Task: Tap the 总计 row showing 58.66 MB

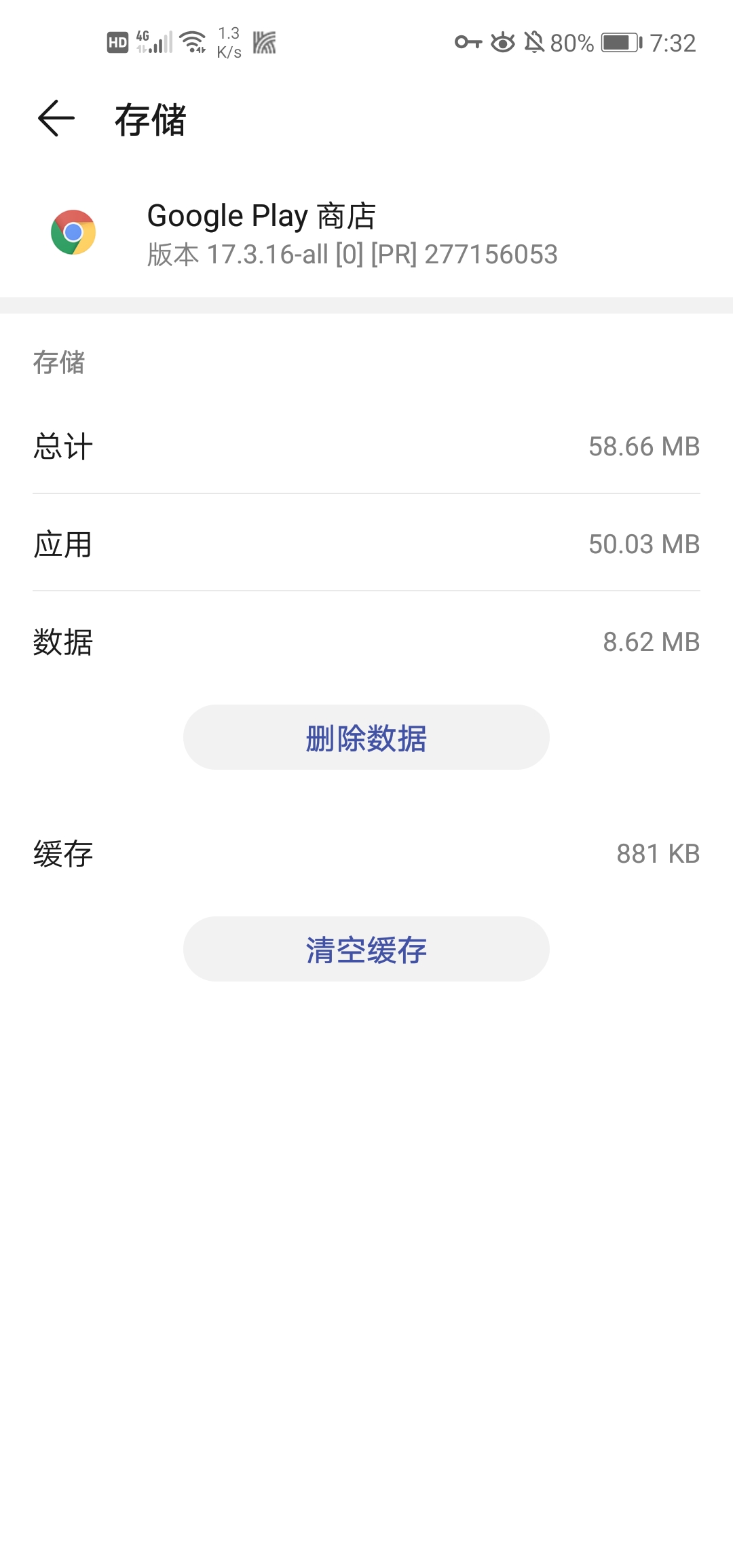Action: pyautogui.click(x=366, y=446)
